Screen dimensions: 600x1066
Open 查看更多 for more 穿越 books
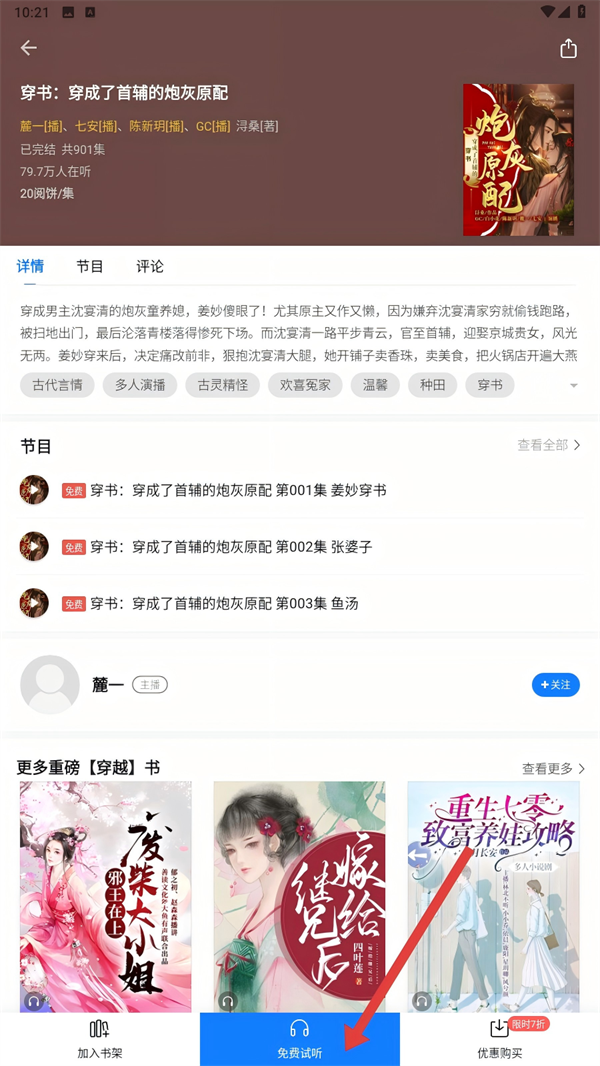pyautogui.click(x=553, y=768)
